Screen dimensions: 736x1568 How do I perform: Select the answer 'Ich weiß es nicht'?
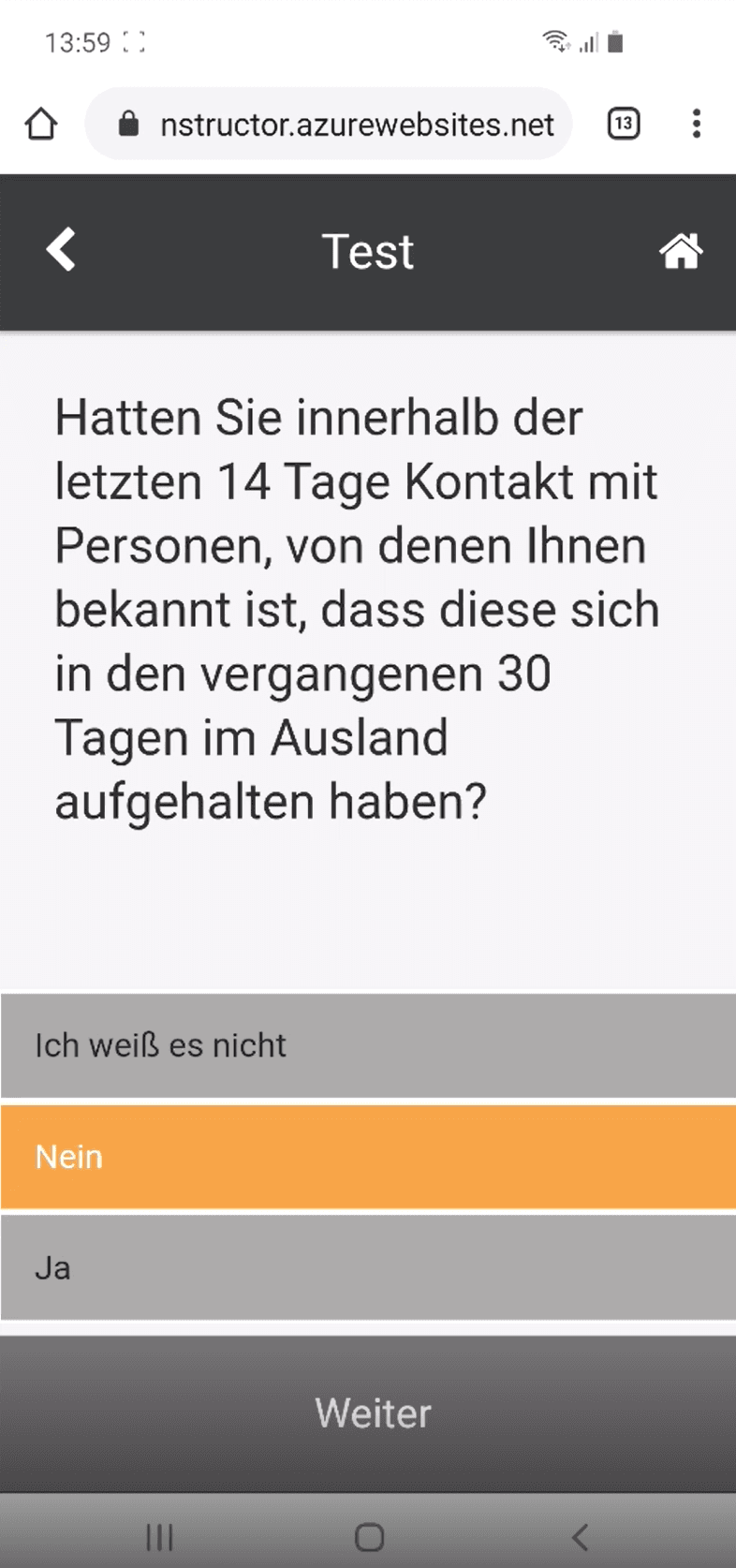point(368,1045)
